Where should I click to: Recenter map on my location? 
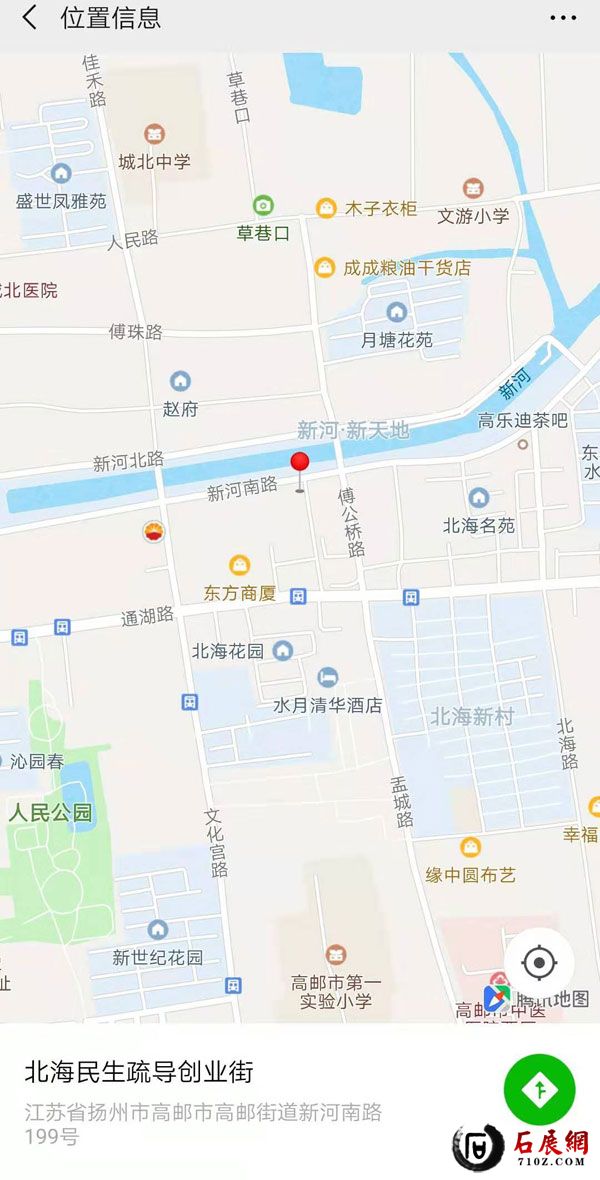tap(539, 963)
